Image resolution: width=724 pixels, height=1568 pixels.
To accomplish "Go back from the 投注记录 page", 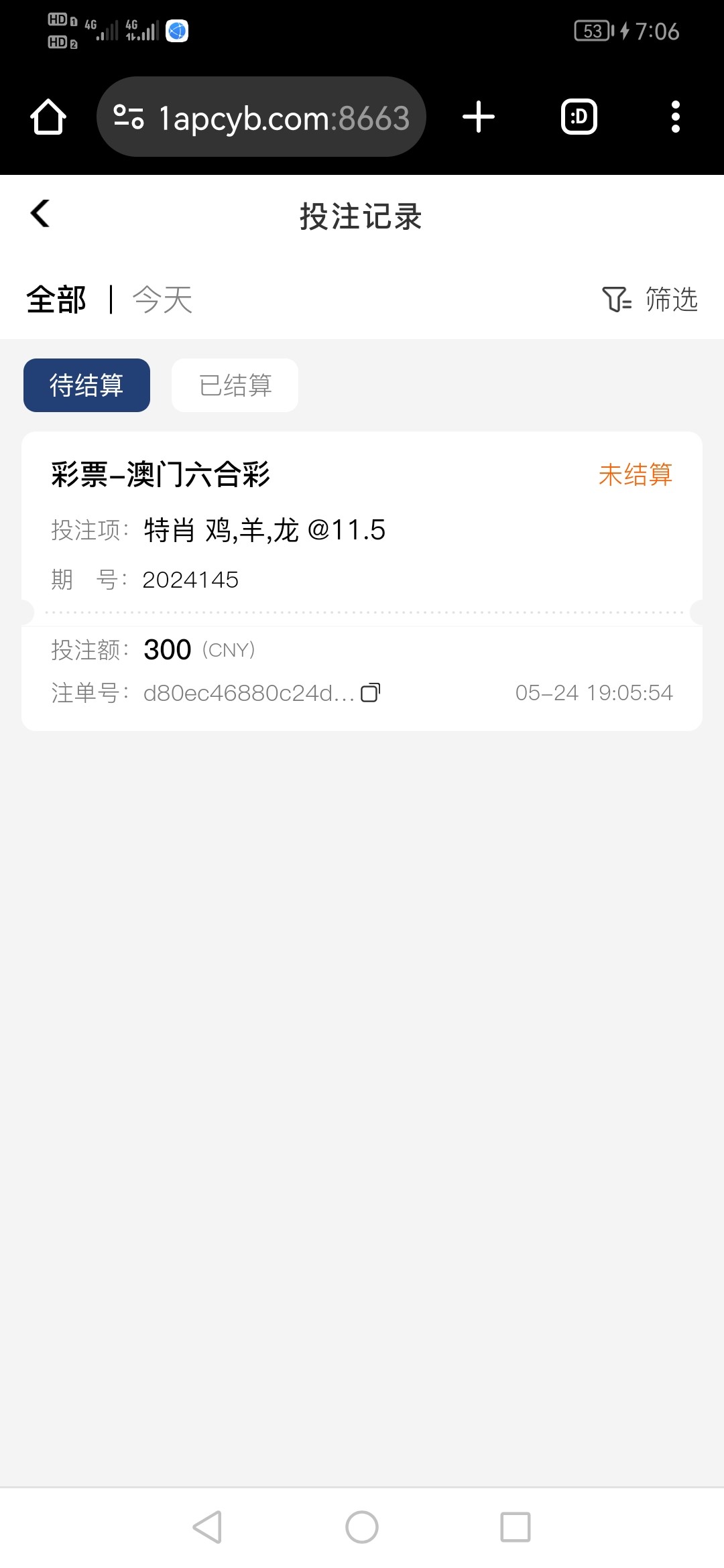I will point(40,214).
